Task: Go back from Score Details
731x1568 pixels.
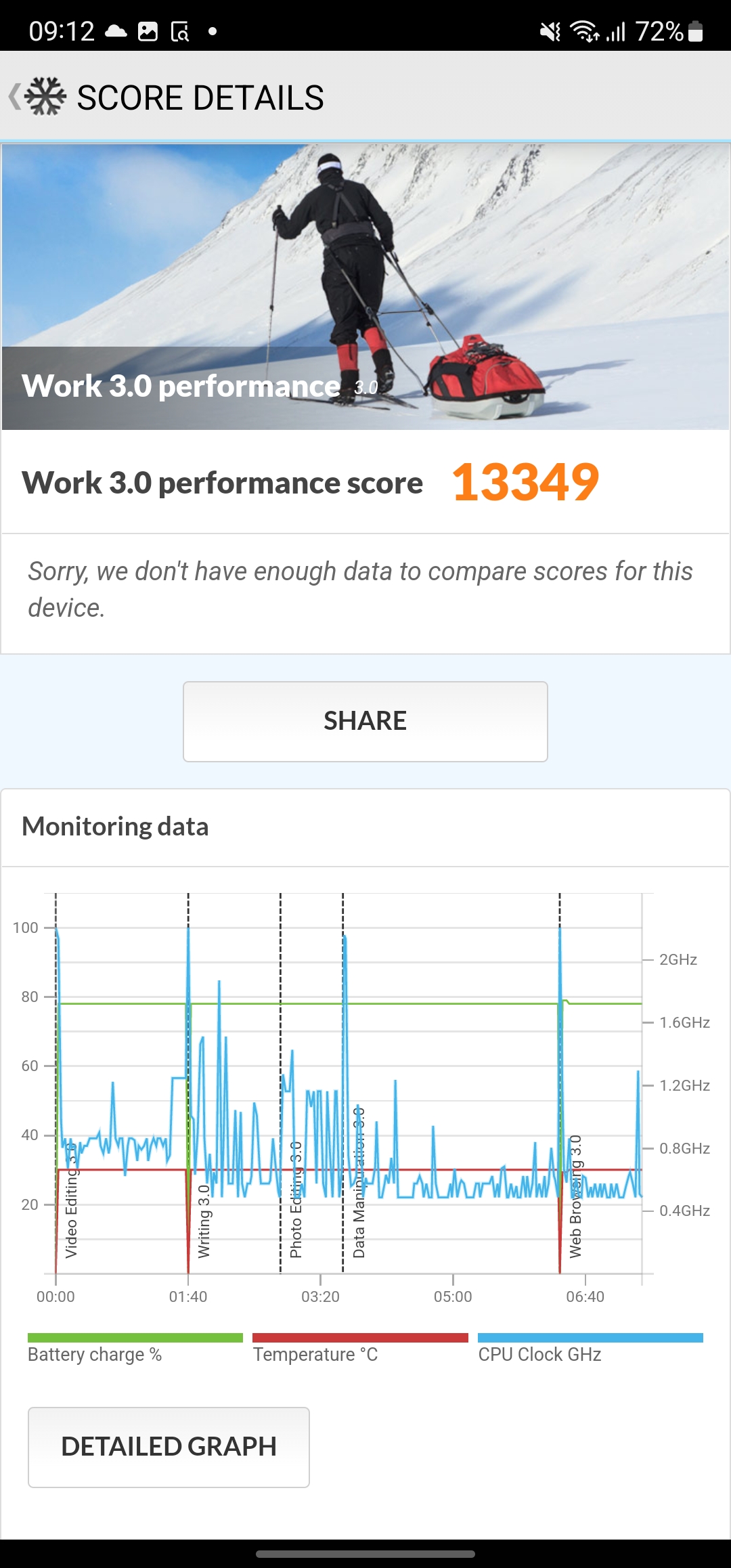Action: click(x=16, y=97)
